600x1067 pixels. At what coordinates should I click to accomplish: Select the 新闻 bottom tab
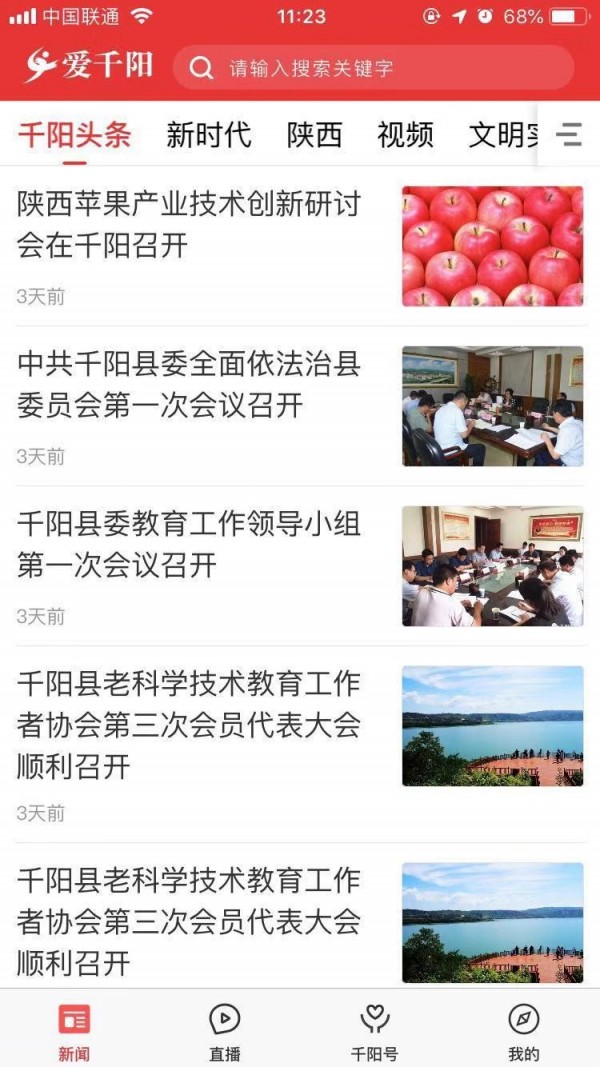coord(74,1031)
